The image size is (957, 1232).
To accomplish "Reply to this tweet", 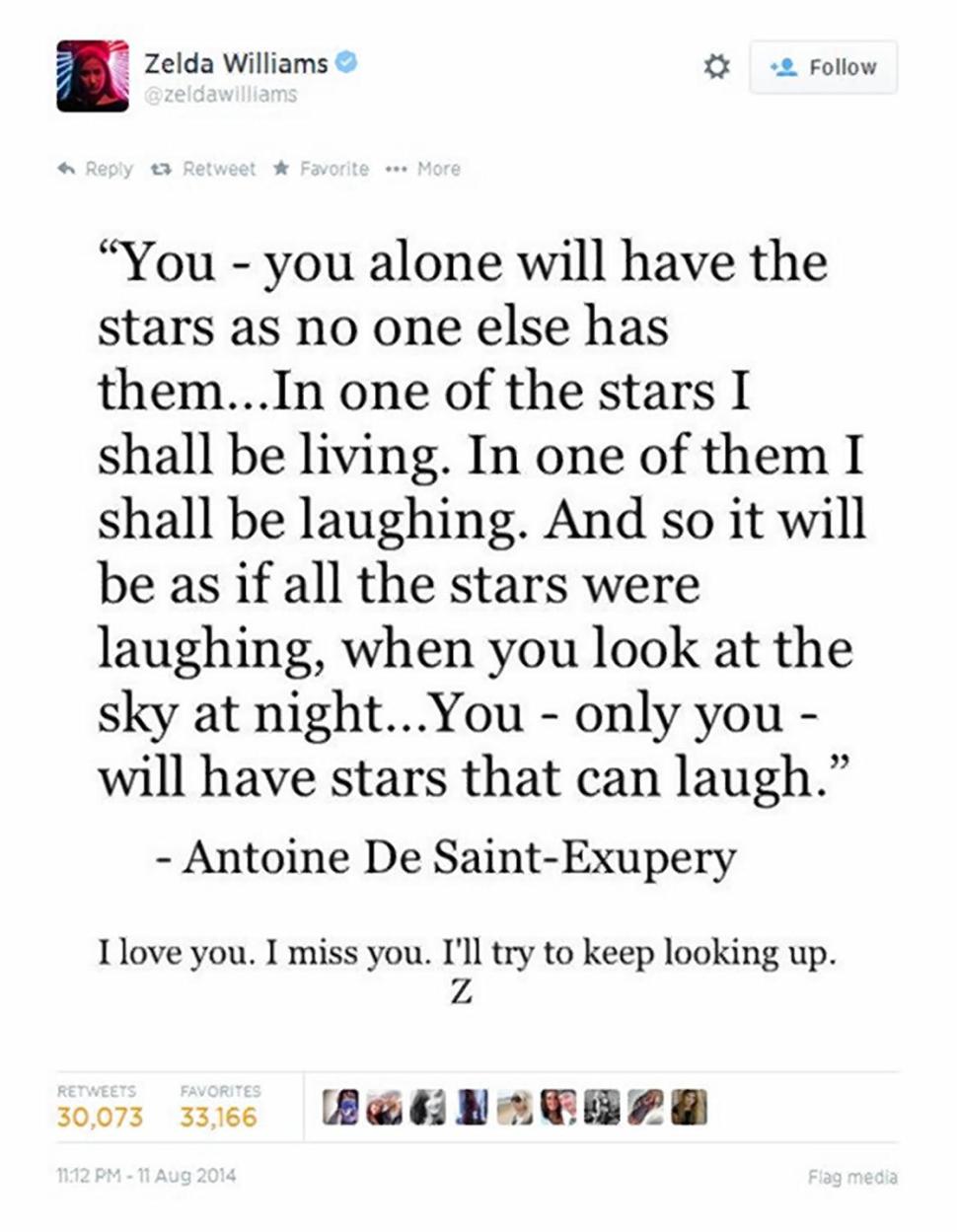I will pyautogui.click(x=96, y=169).
